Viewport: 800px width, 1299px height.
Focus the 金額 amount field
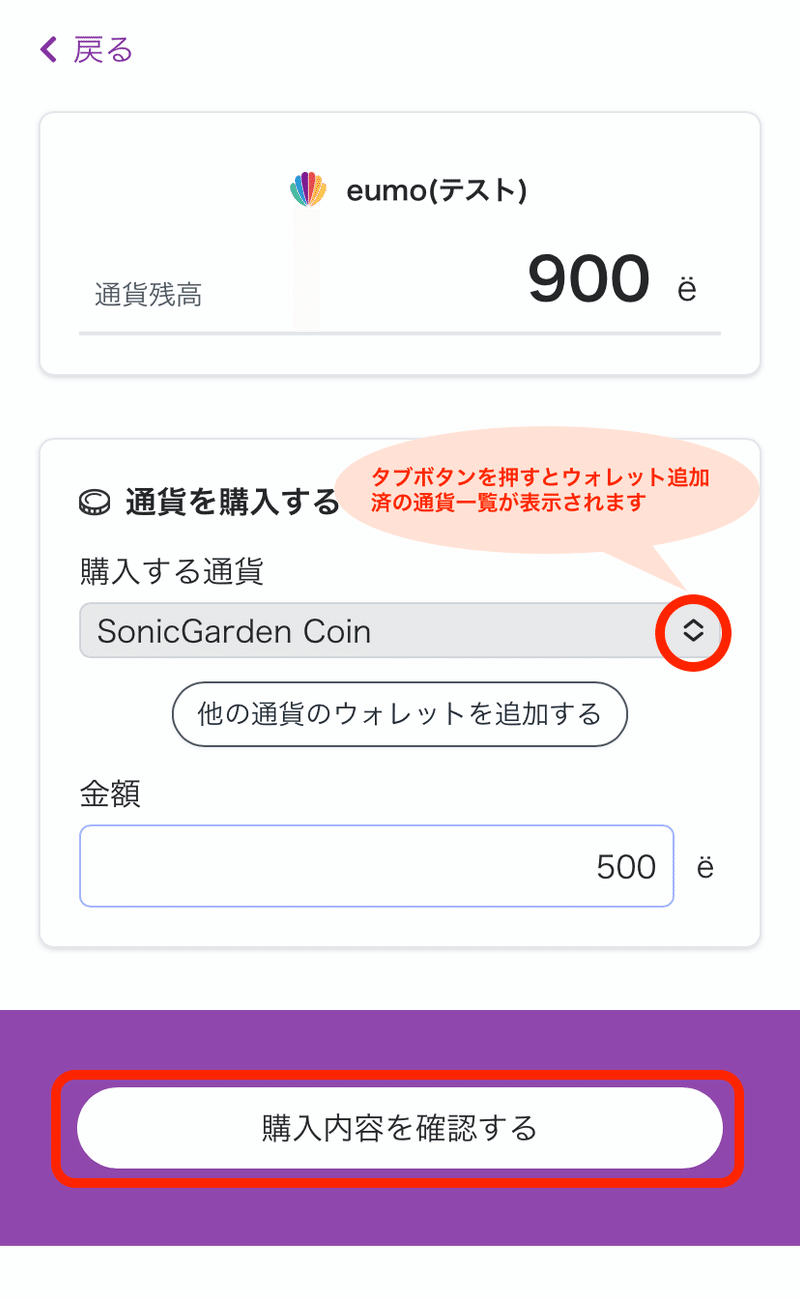click(376, 866)
